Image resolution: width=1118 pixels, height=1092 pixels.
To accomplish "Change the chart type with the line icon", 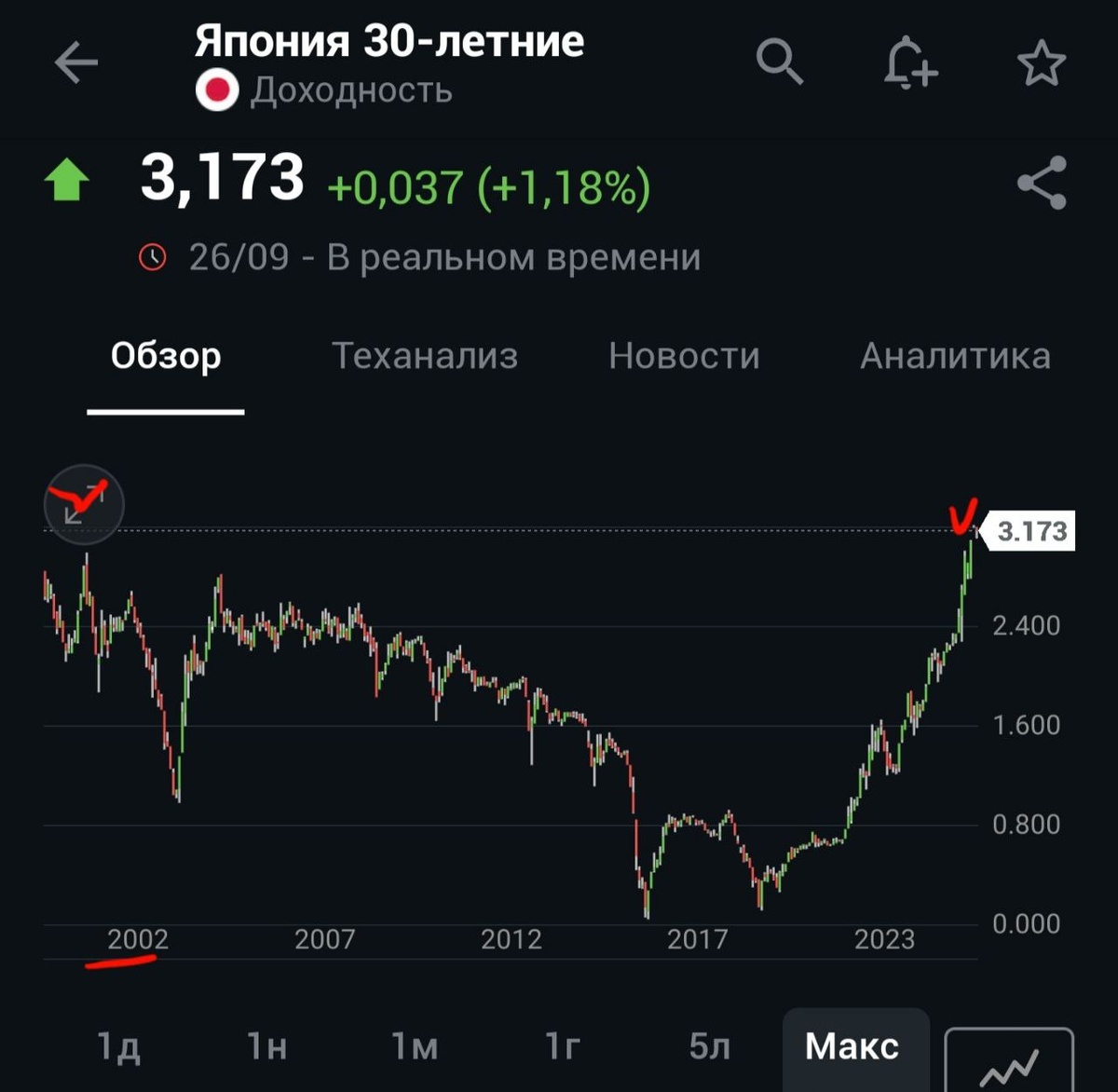I will point(1009,1059).
